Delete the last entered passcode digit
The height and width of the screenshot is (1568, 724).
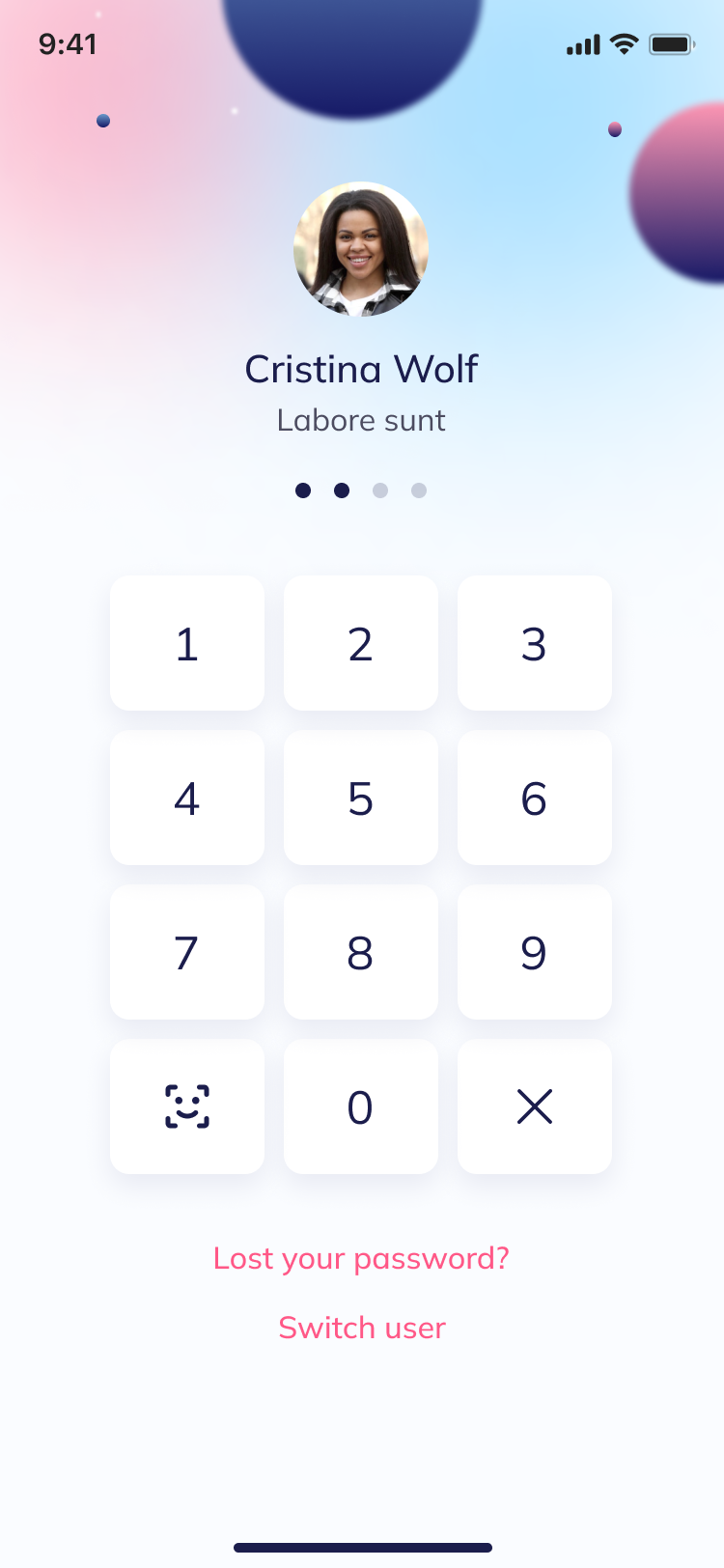pos(535,1106)
